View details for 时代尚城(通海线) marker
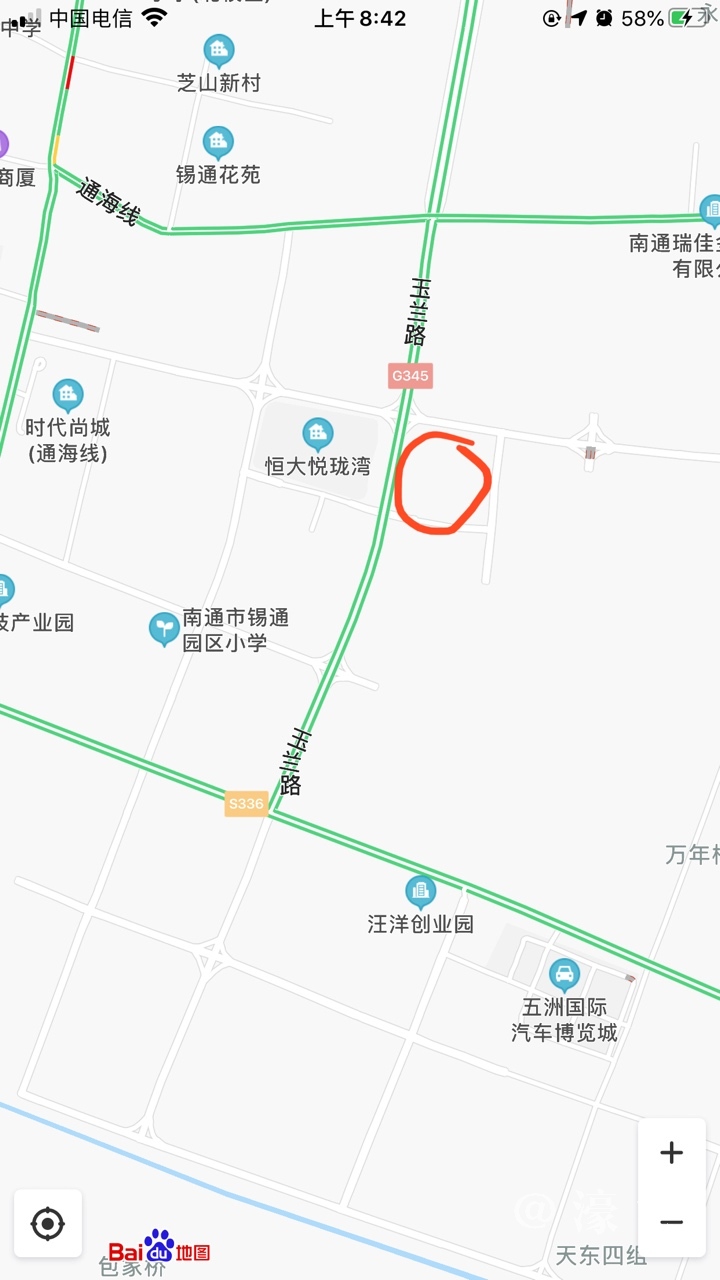The image size is (720, 1280). [x=68, y=396]
